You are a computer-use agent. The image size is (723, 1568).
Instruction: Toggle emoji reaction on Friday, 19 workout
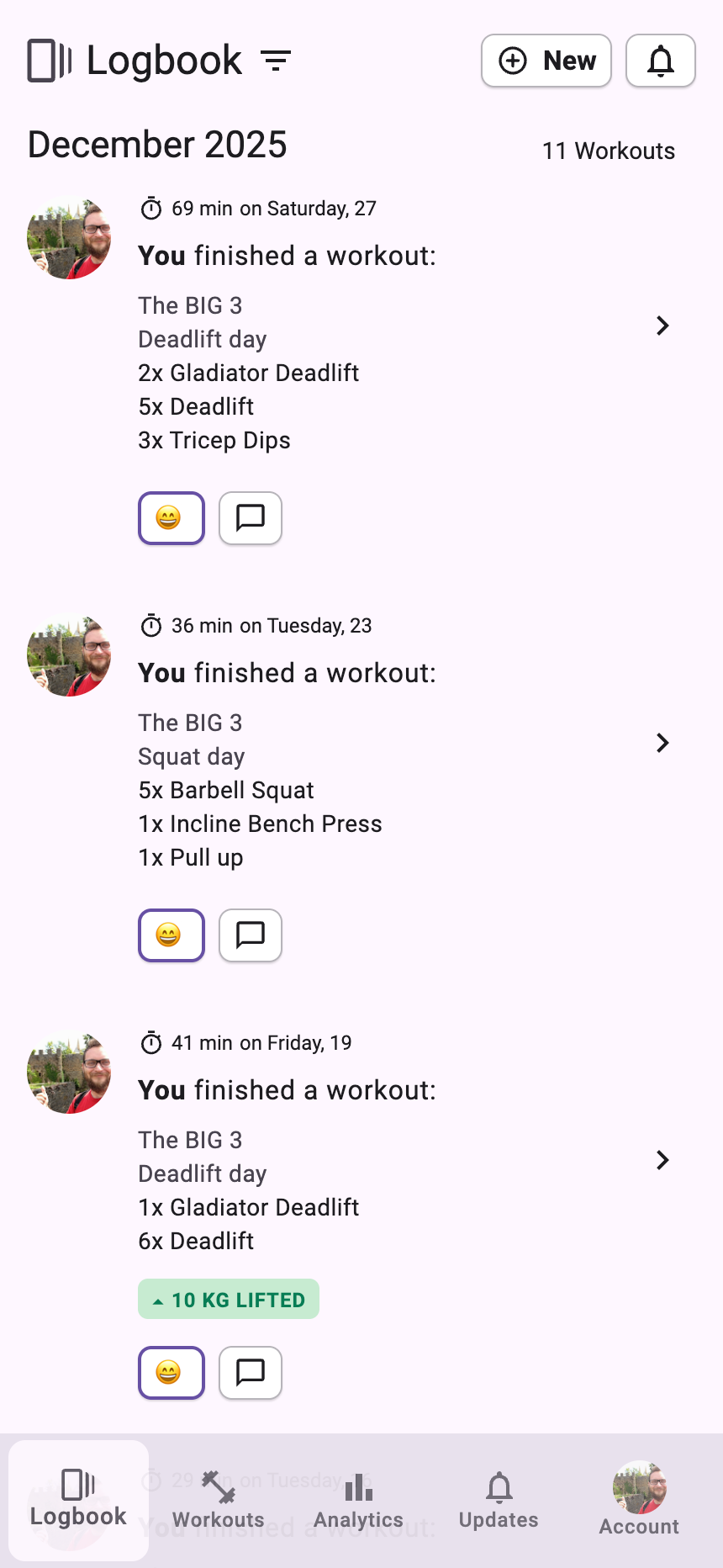pyautogui.click(x=171, y=1373)
